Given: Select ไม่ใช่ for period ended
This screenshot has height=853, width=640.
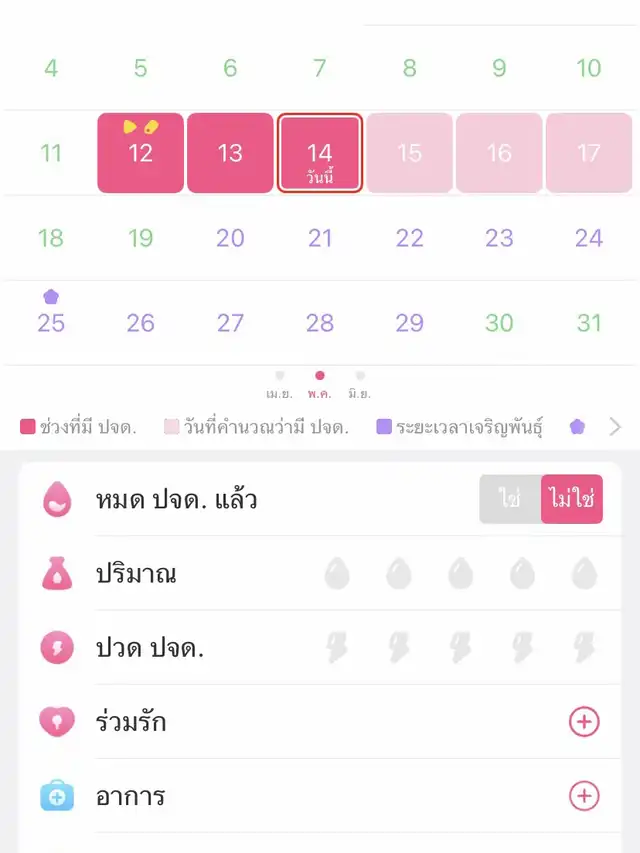Looking at the screenshot, I should [x=572, y=499].
